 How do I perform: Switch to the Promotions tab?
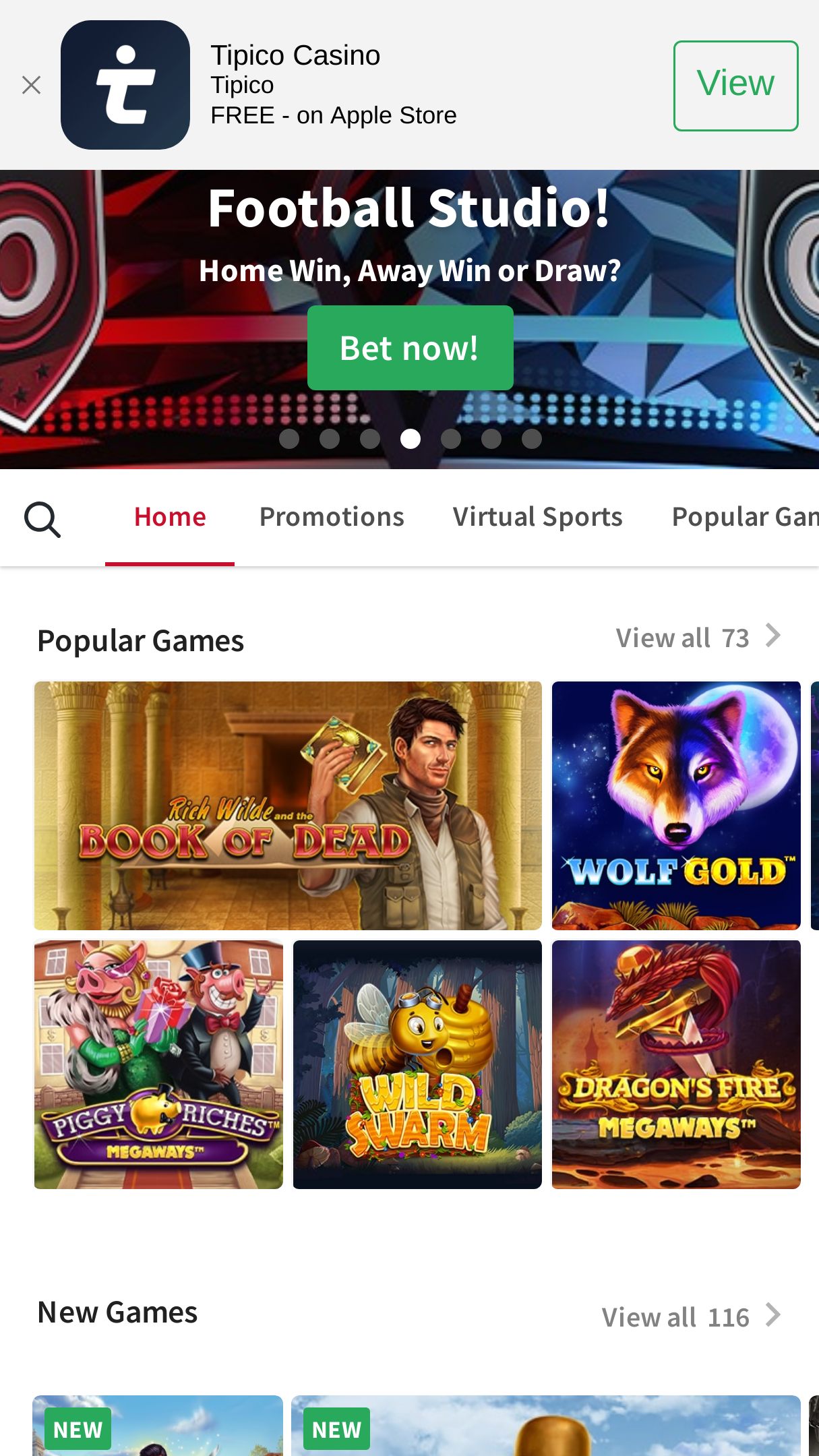point(332,517)
